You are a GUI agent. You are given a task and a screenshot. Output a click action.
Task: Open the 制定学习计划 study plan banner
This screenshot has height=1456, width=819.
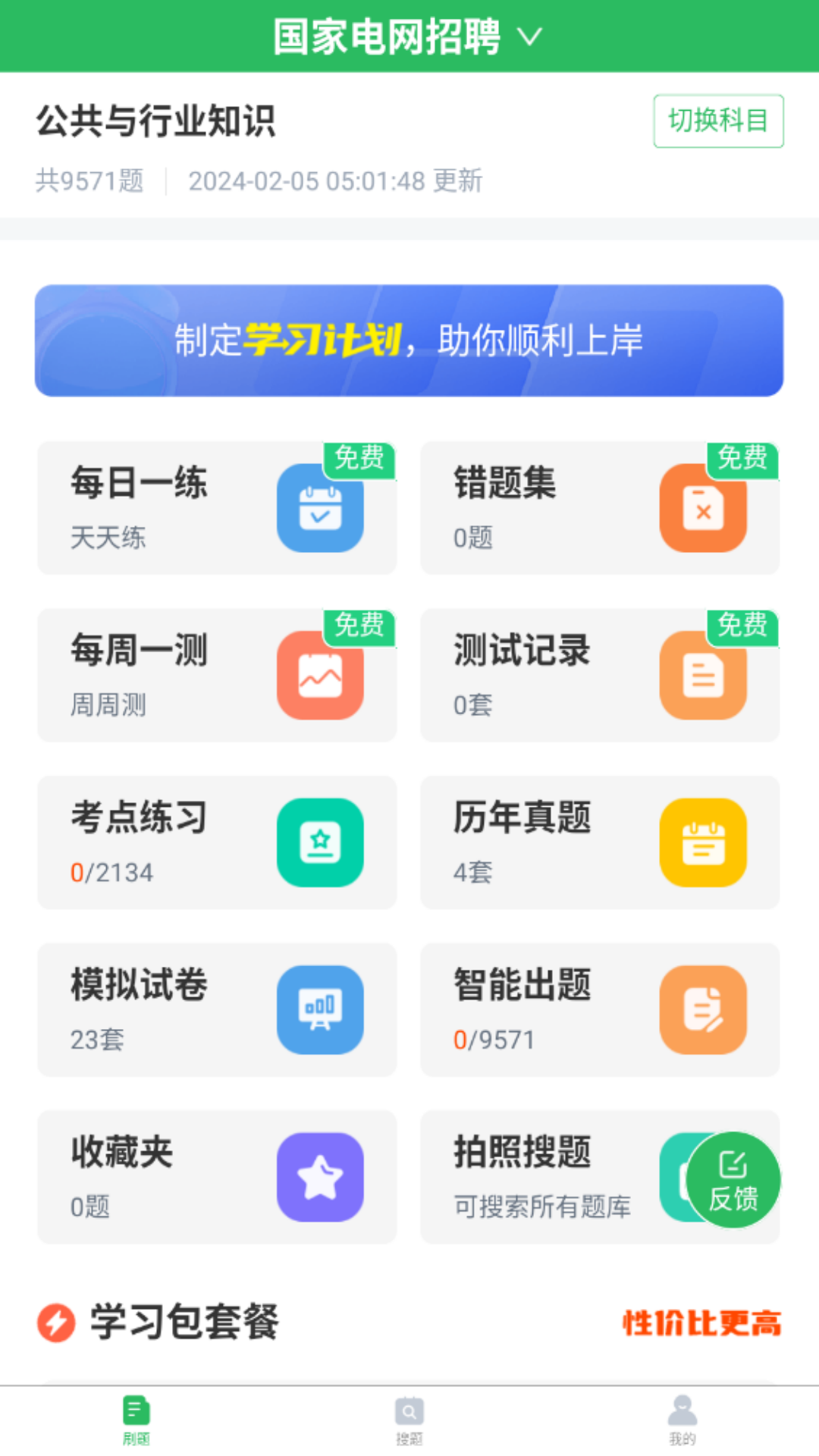tap(409, 340)
